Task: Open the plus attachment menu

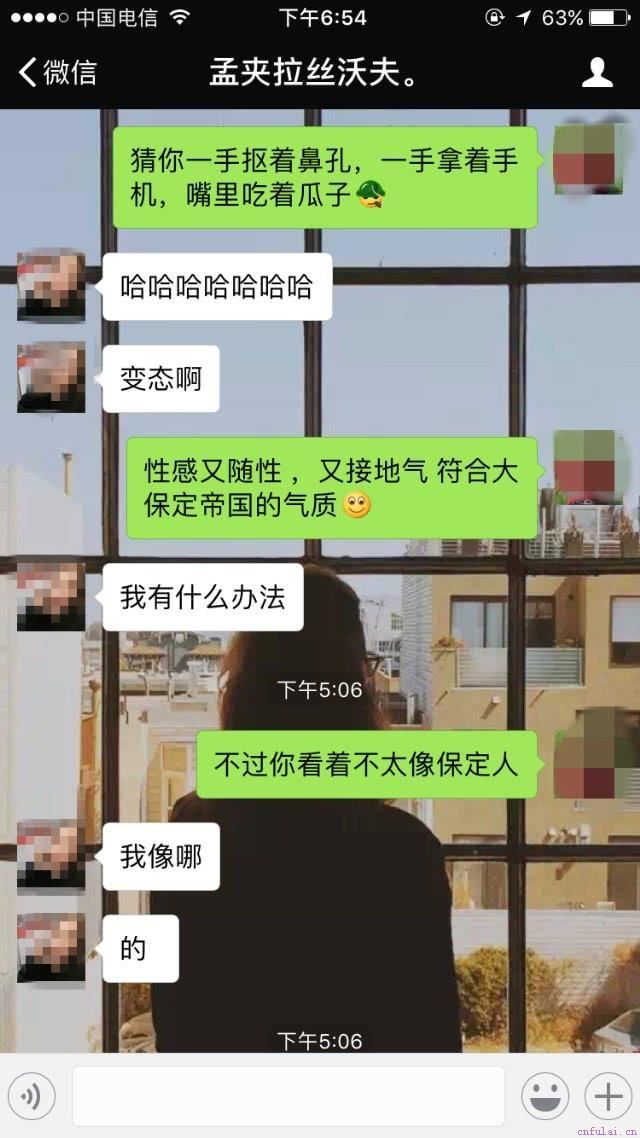Action: pos(608,1097)
